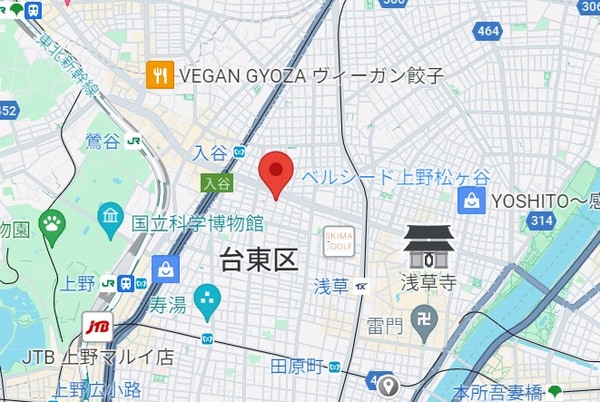The height and width of the screenshot is (402, 600).
Task: Select 入谷 metro station
Action: 239,151
